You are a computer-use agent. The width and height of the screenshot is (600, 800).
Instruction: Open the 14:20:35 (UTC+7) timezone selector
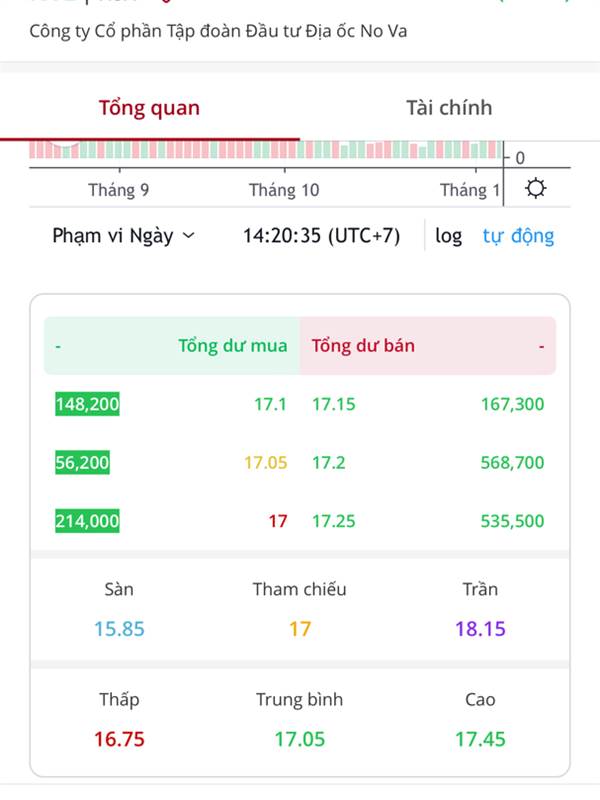tap(321, 236)
